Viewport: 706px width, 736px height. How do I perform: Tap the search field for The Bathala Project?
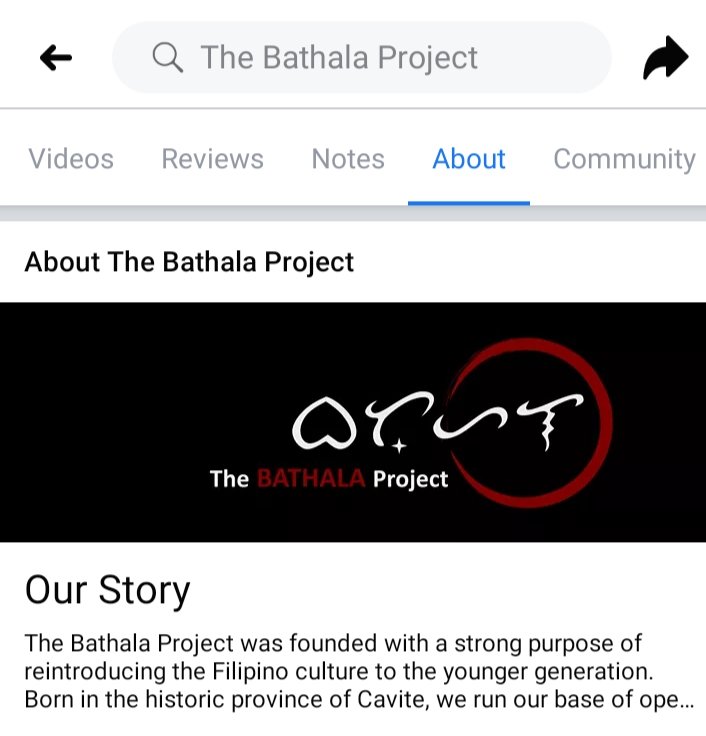tap(361, 58)
